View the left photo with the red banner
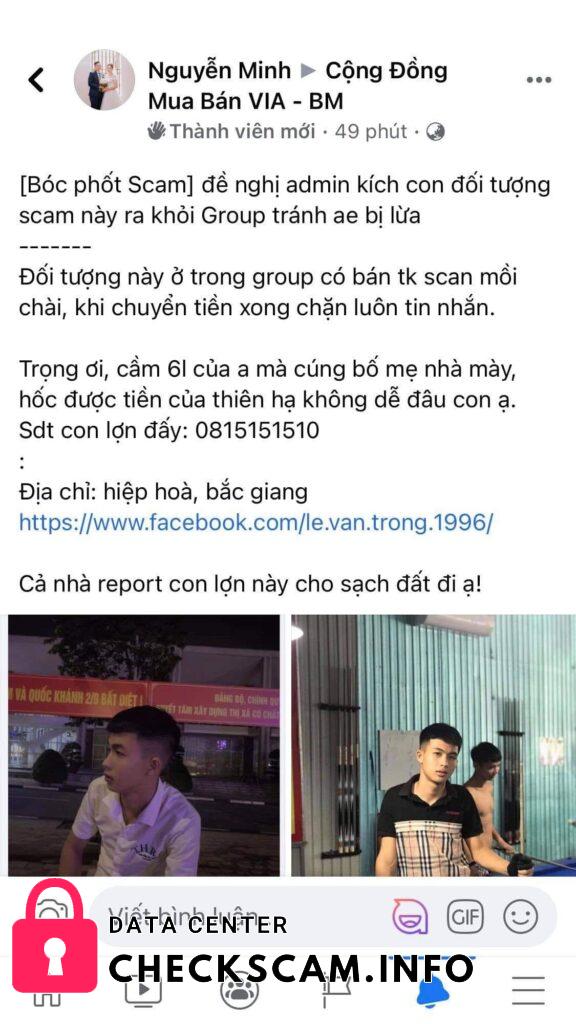The width and height of the screenshot is (576, 1024). coord(144,745)
